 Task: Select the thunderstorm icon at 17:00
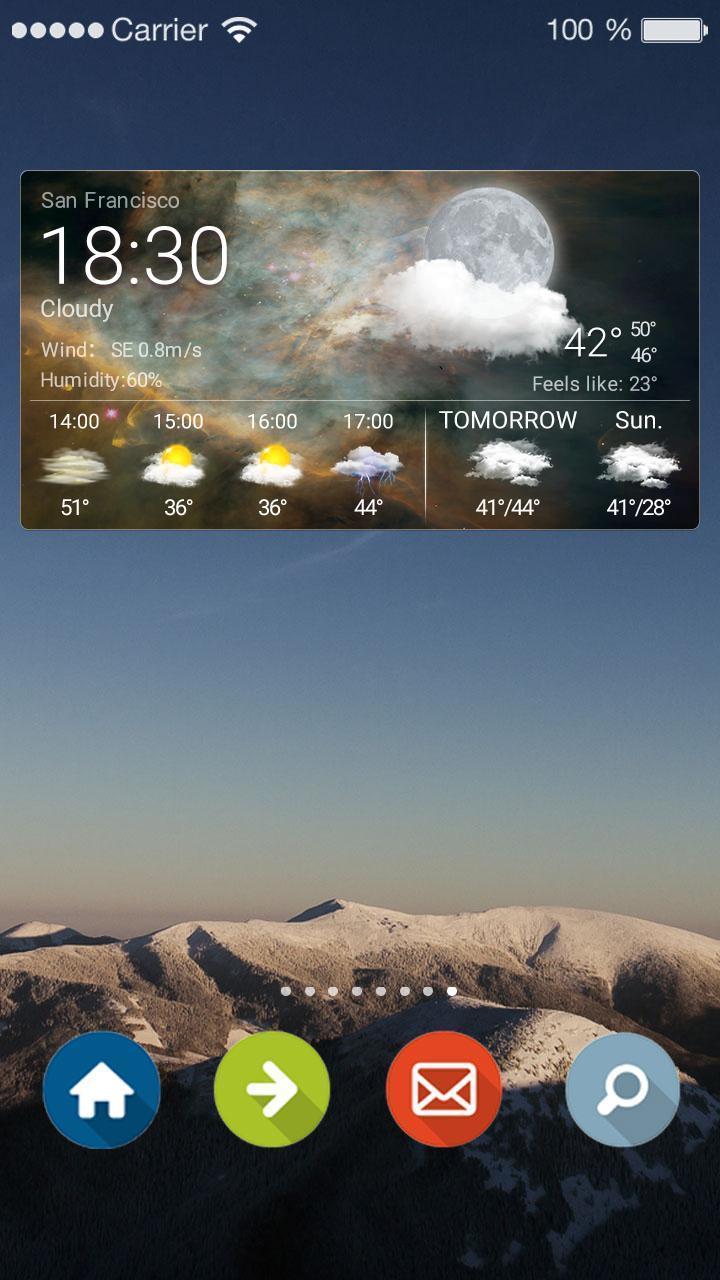point(372,462)
